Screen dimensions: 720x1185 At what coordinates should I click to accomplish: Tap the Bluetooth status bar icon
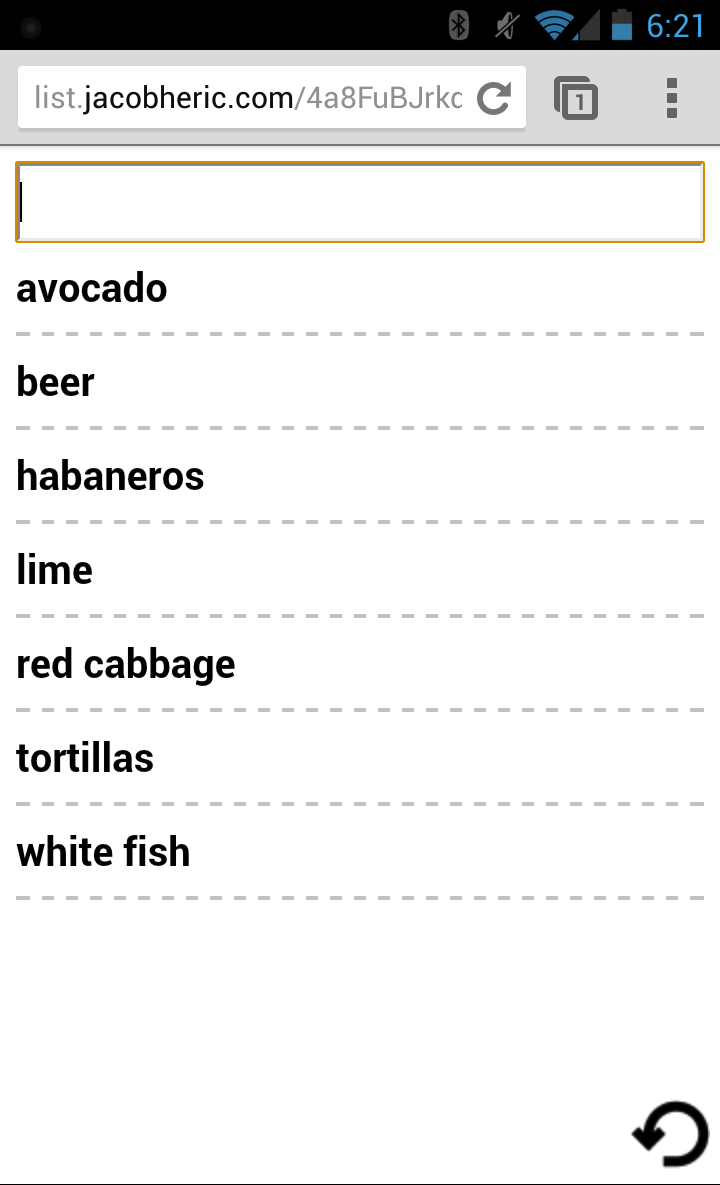click(x=457, y=25)
